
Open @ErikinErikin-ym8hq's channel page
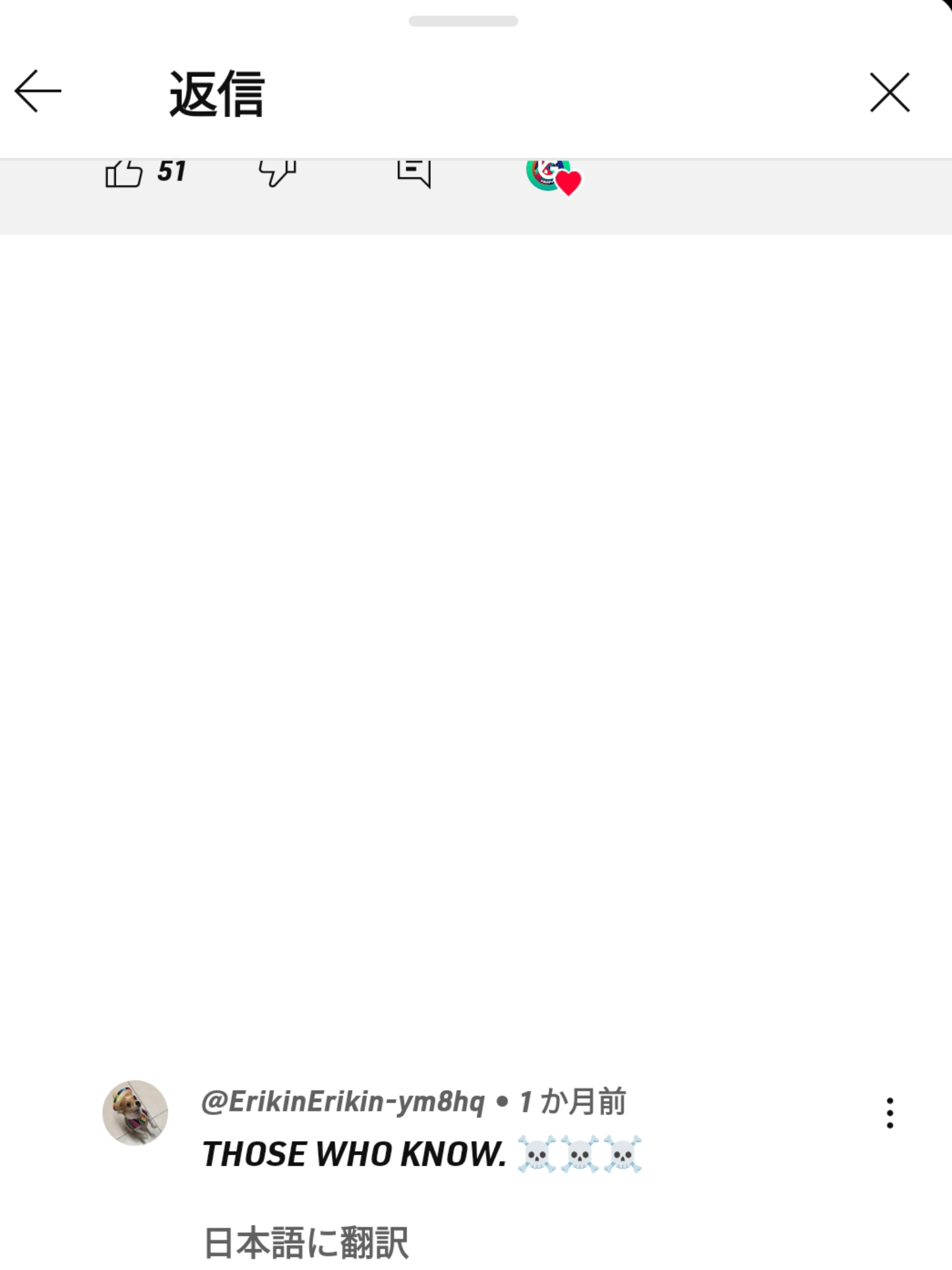(344, 1103)
